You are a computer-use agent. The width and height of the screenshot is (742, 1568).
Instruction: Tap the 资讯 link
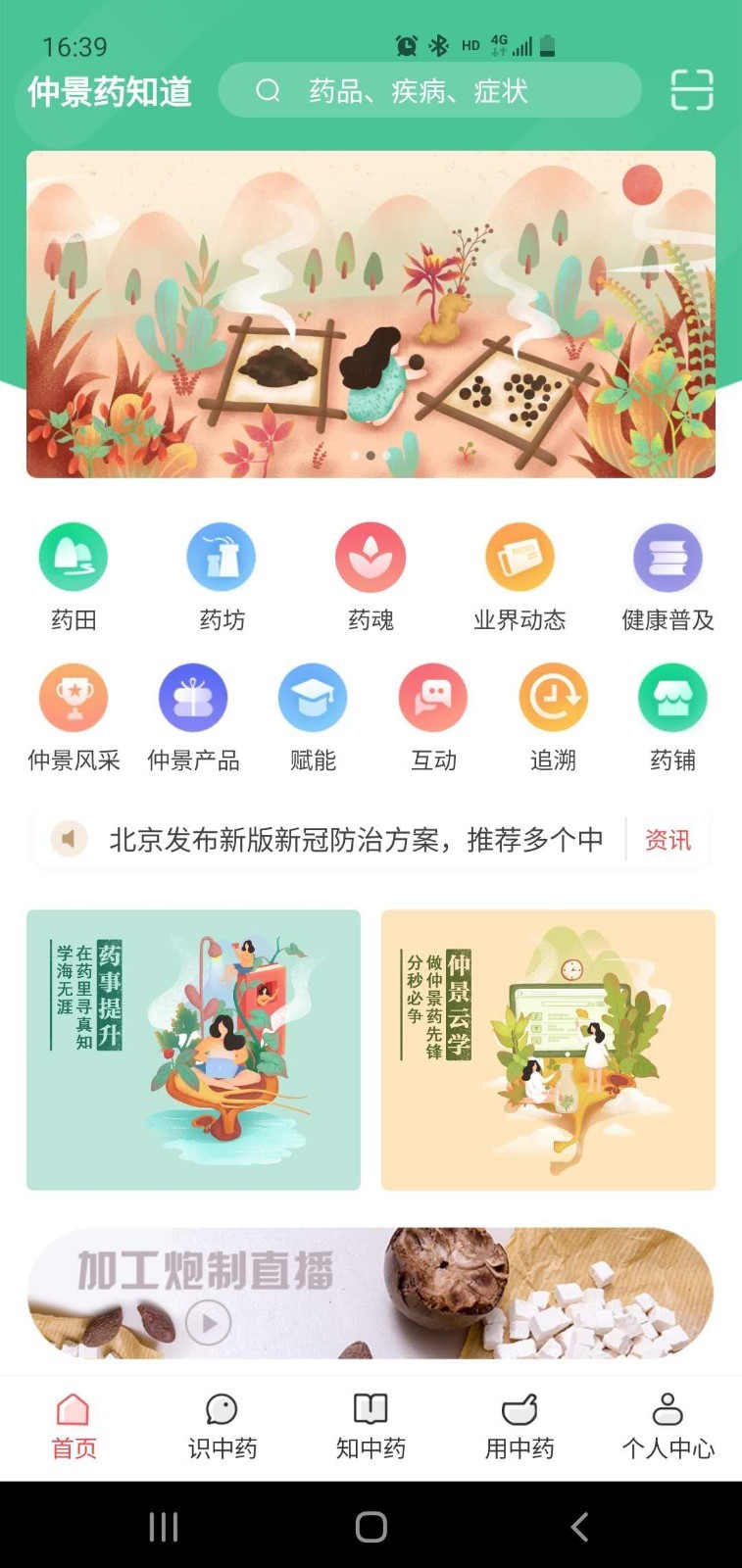[668, 840]
